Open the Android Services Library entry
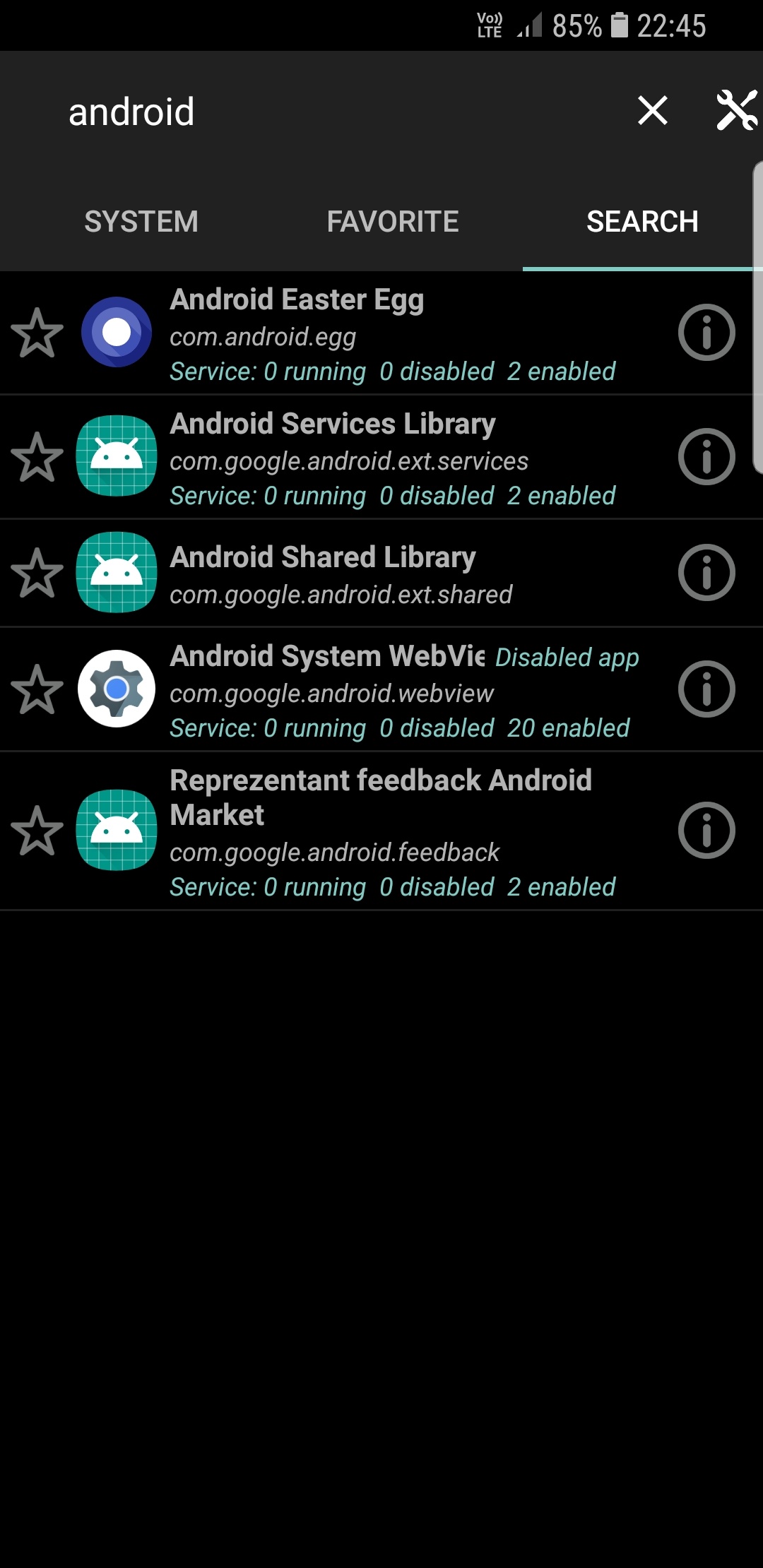The width and height of the screenshot is (763, 1568). coord(396,458)
